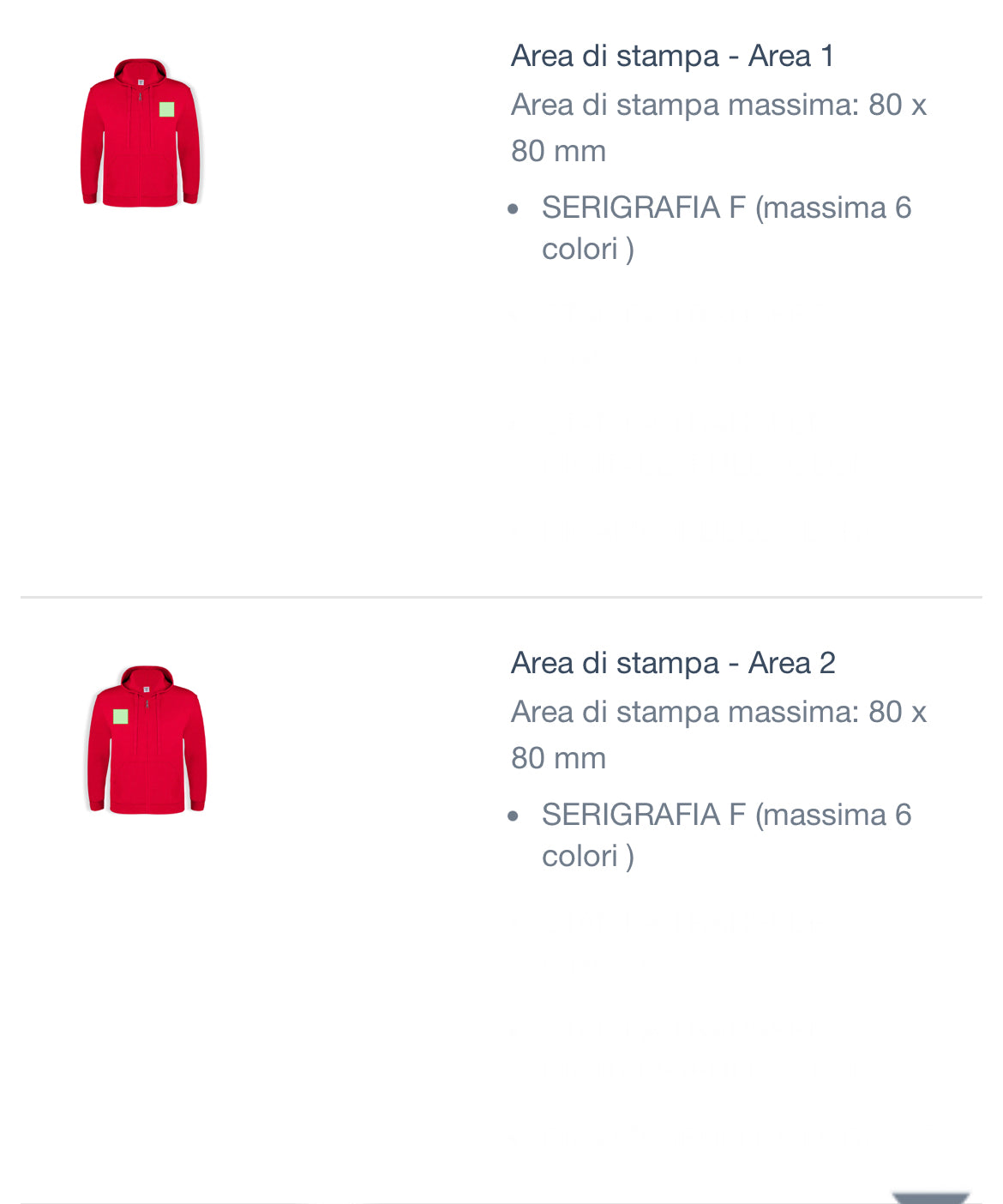Expand the section with the bottom chevron
Image resolution: width=1003 pixels, height=1204 pixels.
tap(930, 1196)
